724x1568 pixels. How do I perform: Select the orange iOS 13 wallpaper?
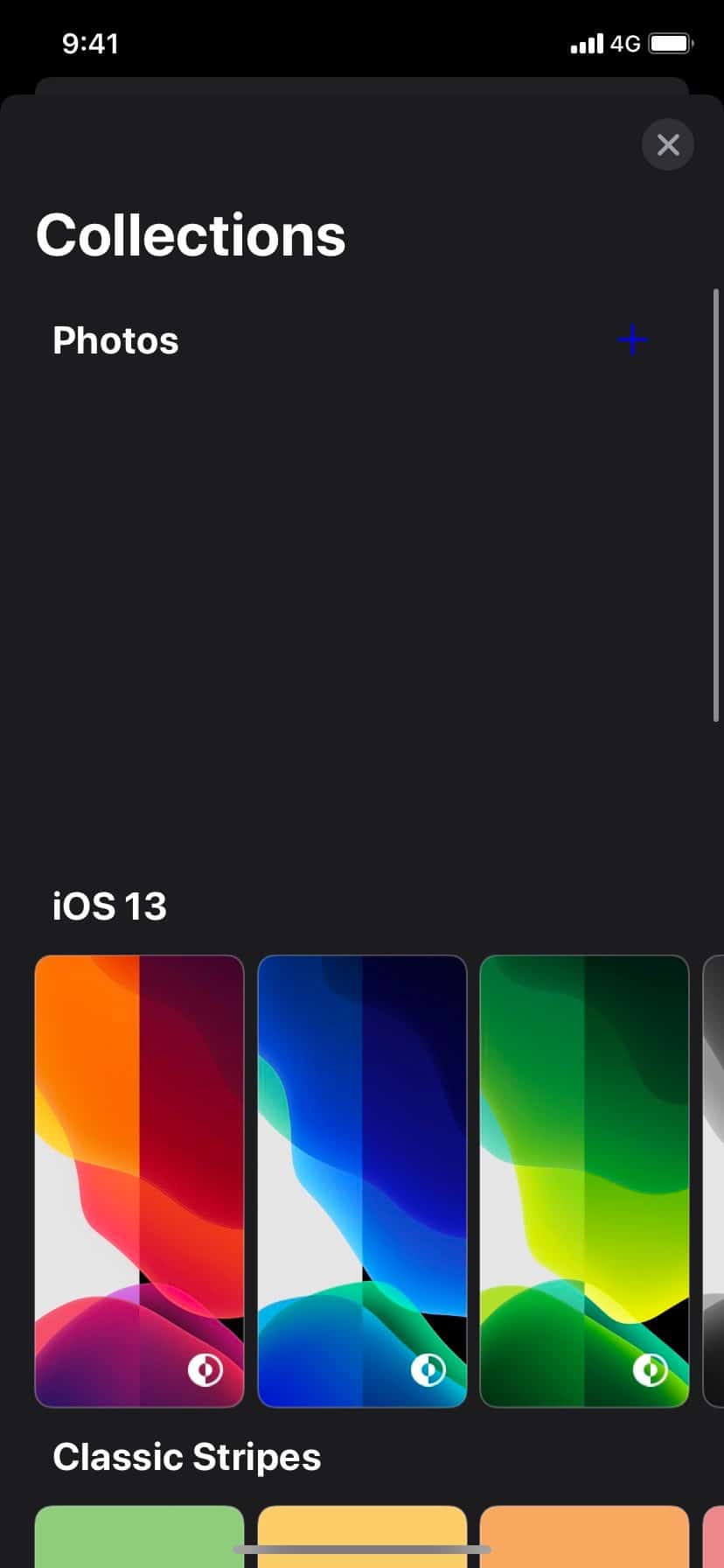(x=139, y=1181)
